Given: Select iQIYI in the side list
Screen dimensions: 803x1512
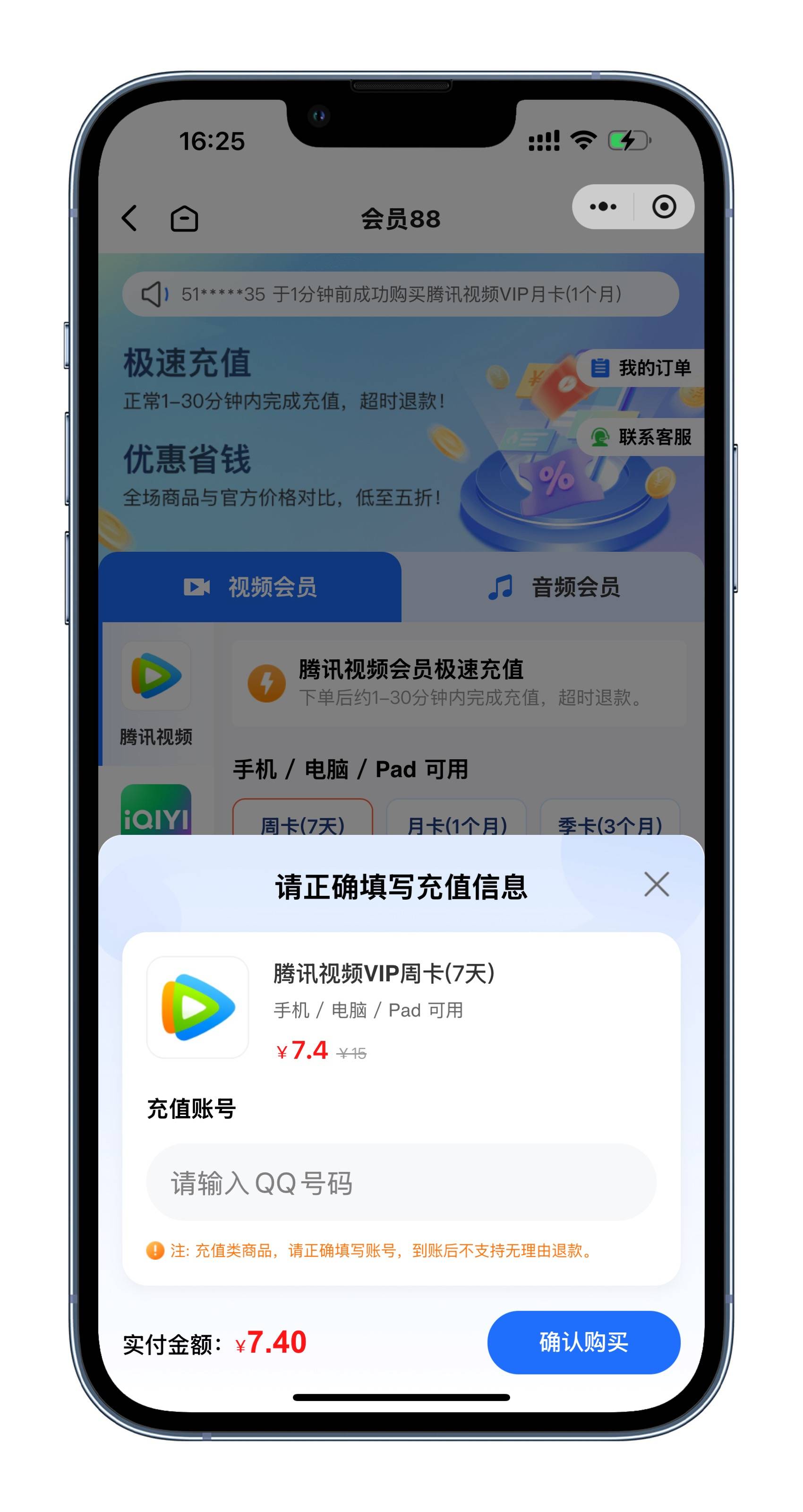Looking at the screenshot, I should click(x=156, y=811).
